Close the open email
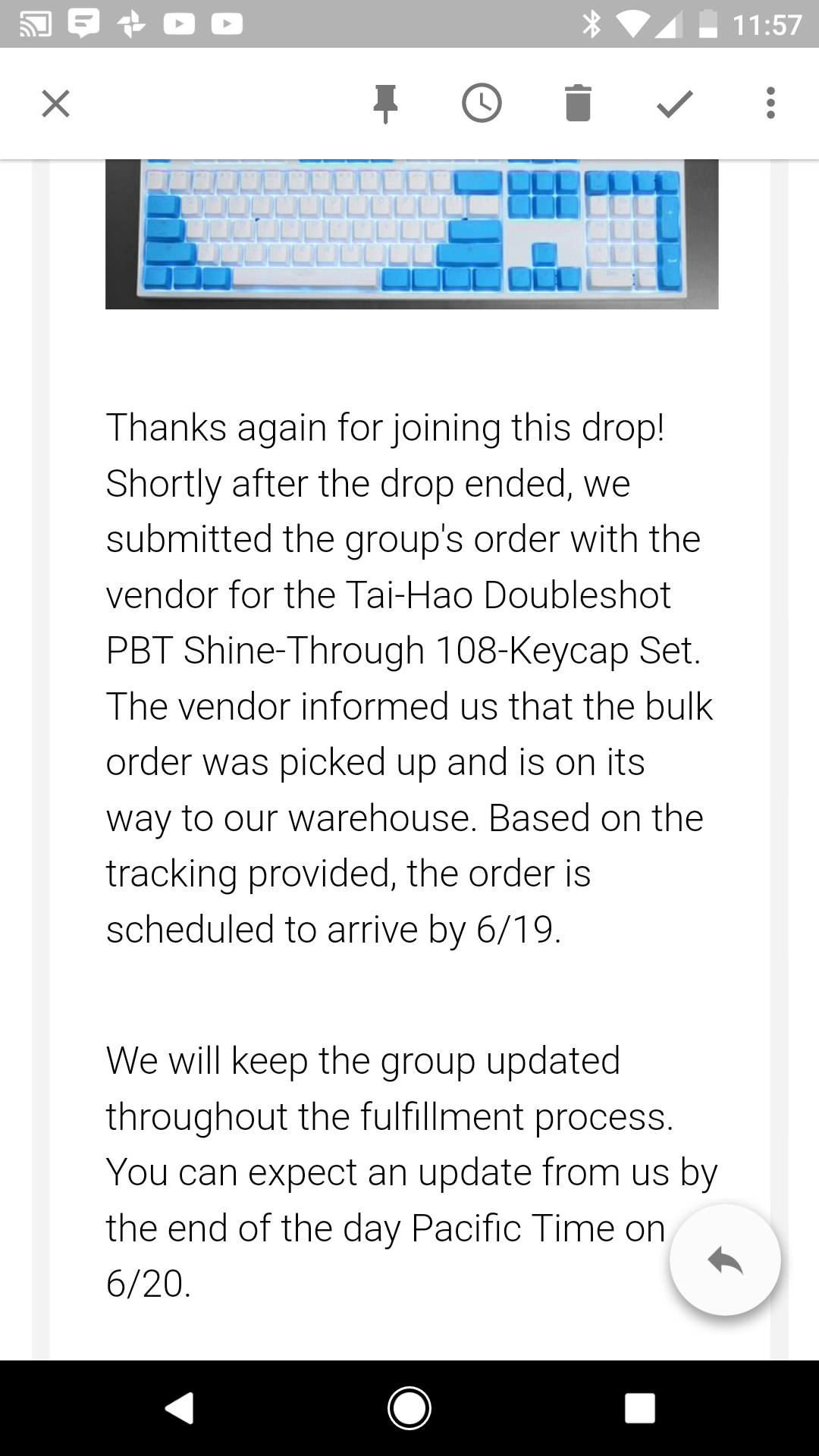The image size is (819, 1456). 55,103
